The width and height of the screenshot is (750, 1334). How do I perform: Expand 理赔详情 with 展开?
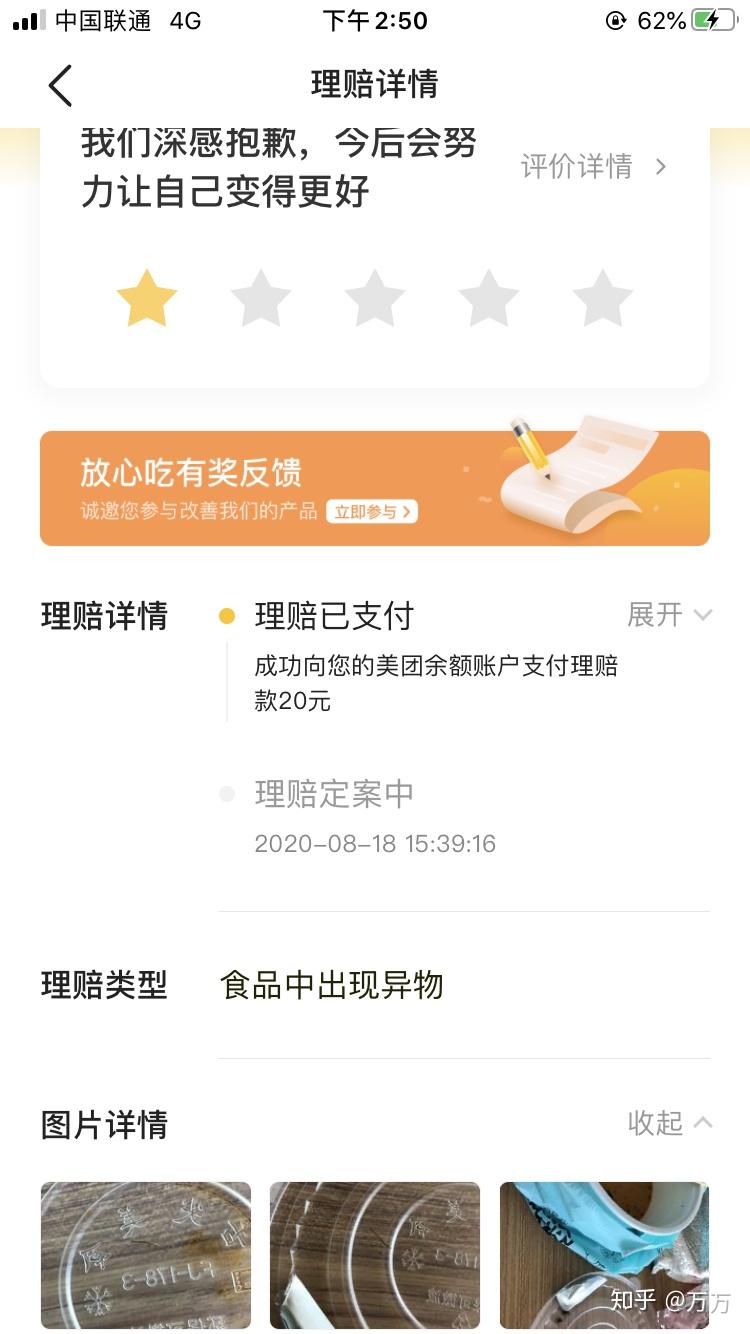(668, 615)
